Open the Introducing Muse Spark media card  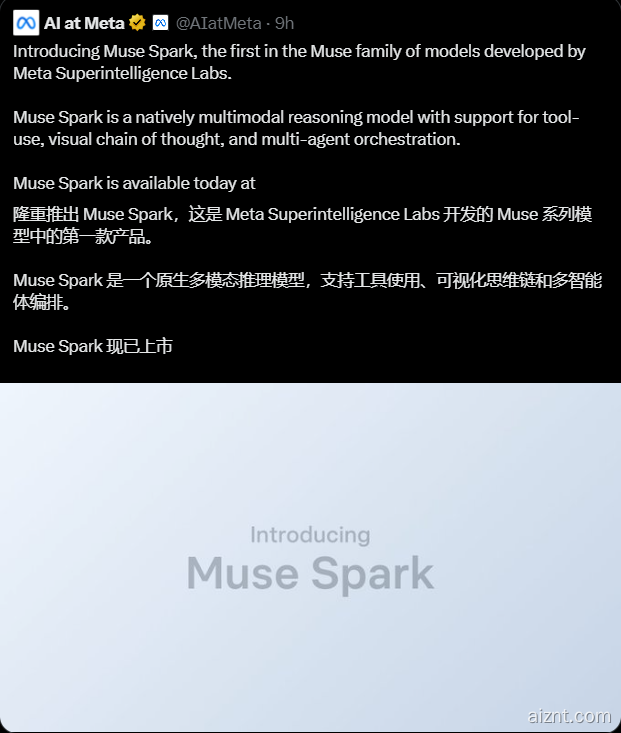(x=310, y=557)
